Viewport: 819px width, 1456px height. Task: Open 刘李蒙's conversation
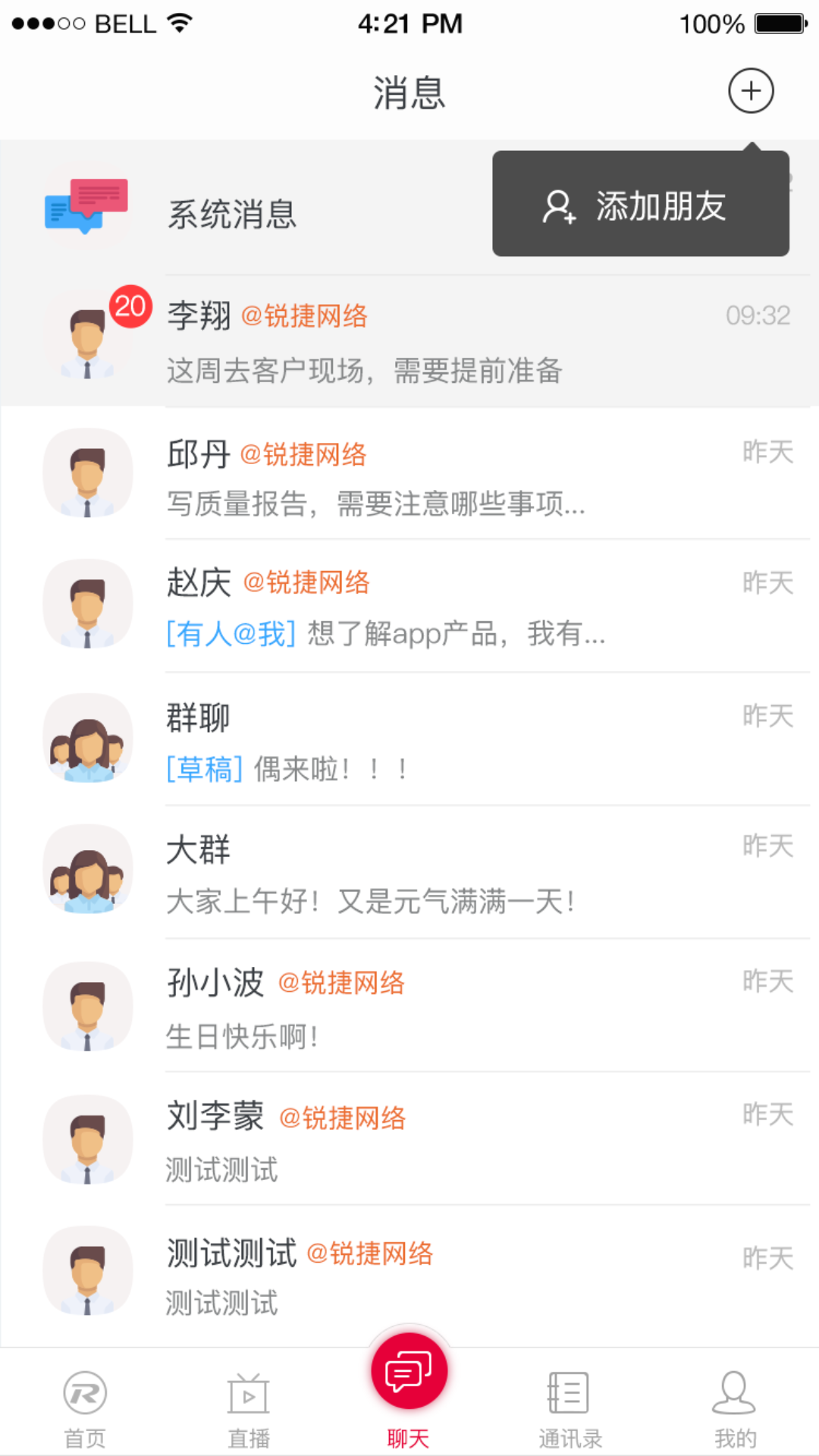[409, 1140]
